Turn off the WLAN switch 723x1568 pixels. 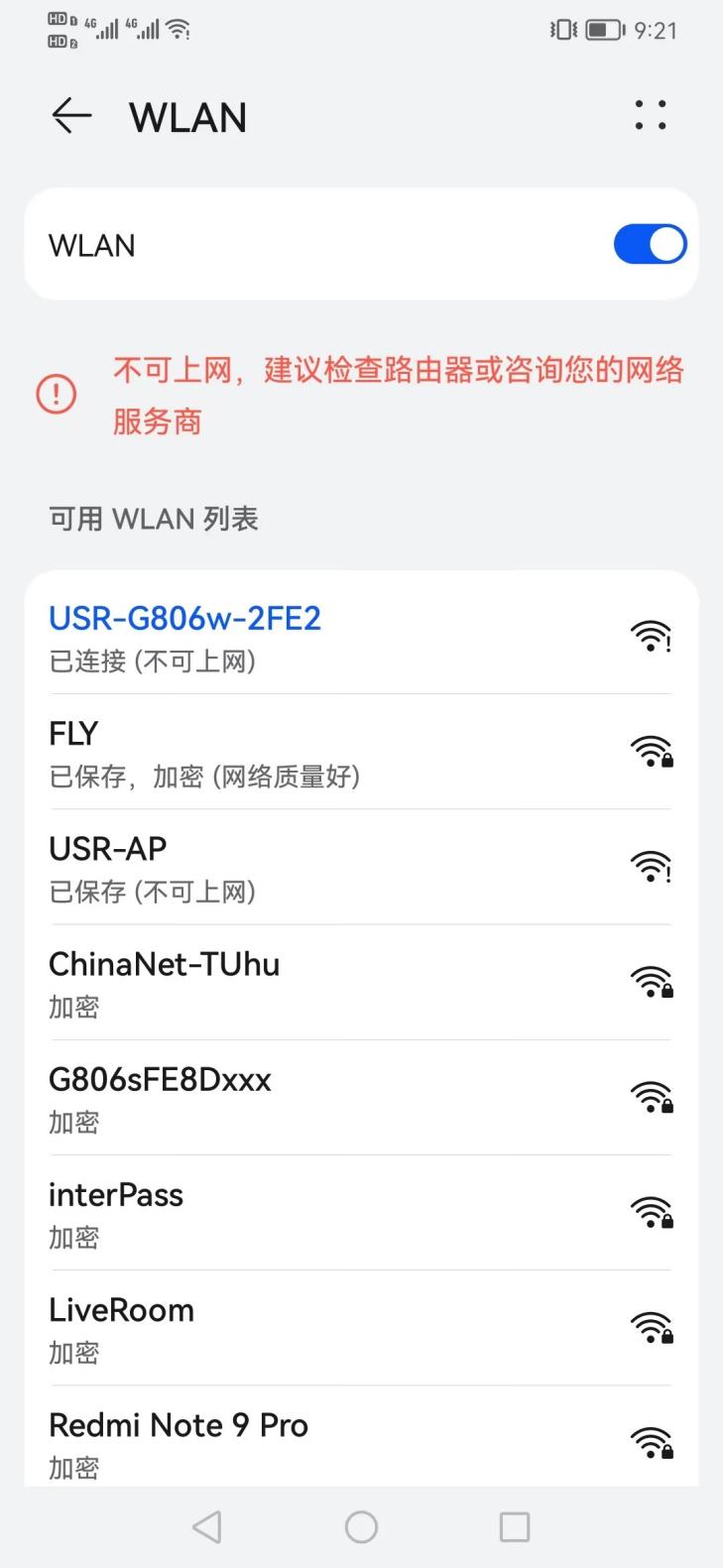650,245
